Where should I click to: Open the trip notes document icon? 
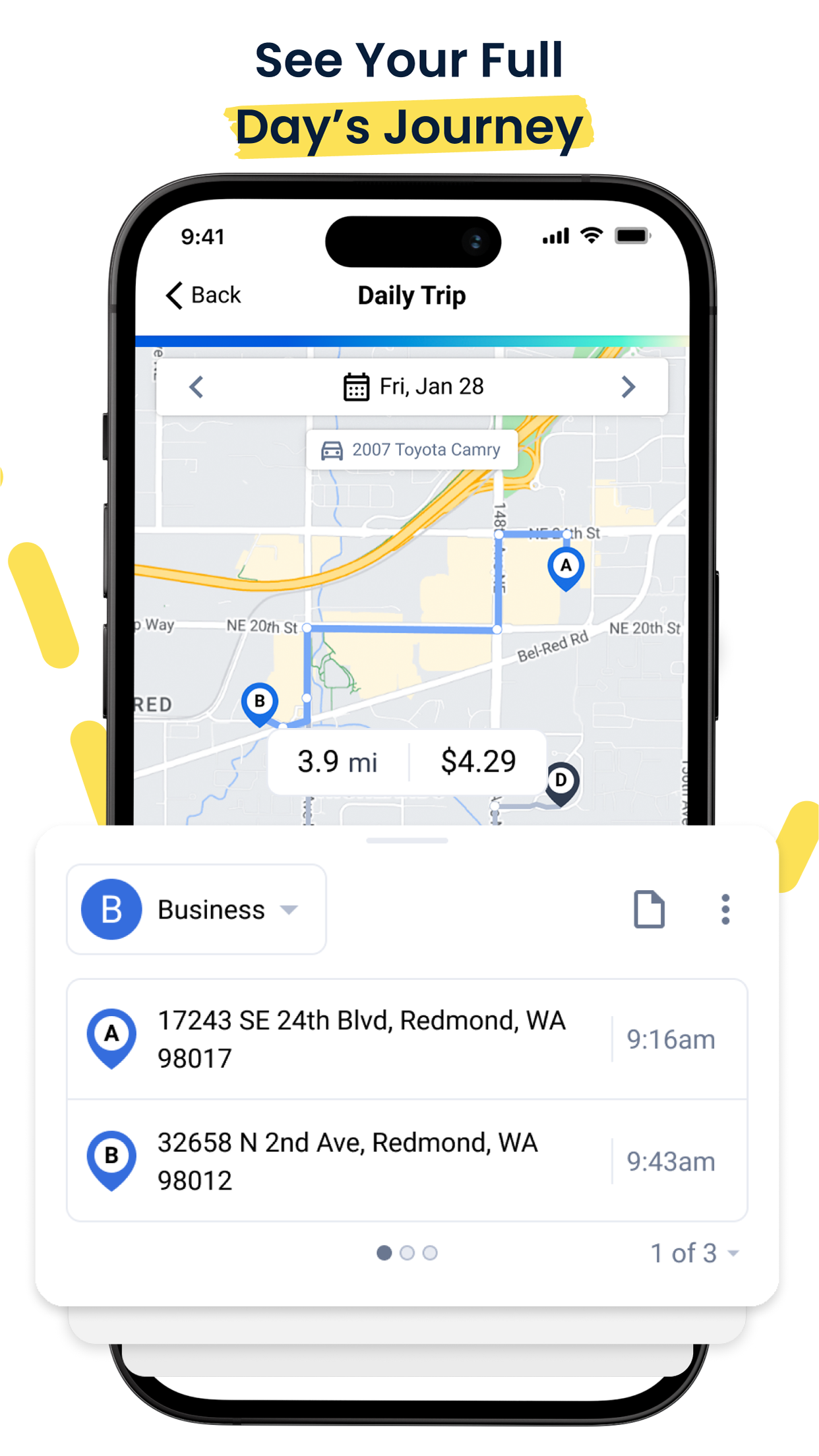pos(649,909)
